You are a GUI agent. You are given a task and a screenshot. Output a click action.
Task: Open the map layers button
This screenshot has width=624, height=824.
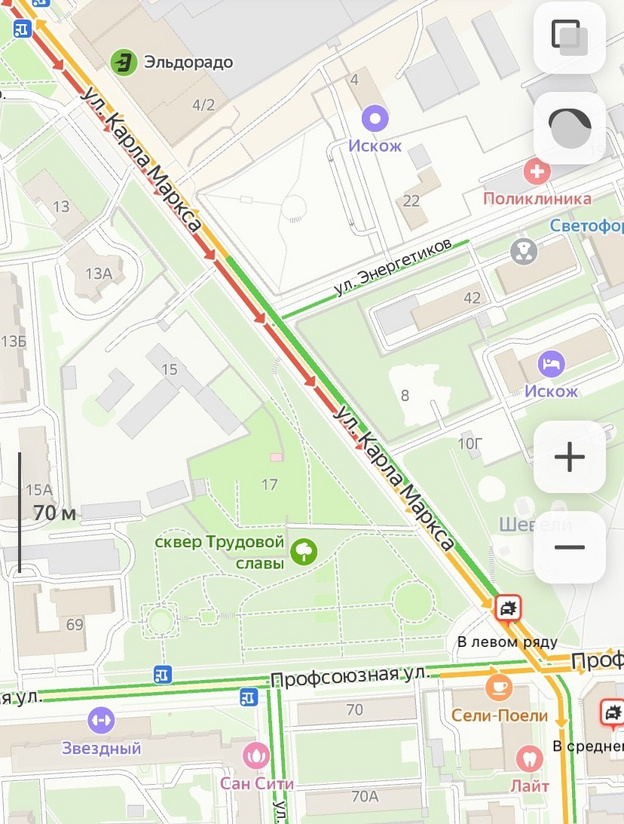coord(569,37)
